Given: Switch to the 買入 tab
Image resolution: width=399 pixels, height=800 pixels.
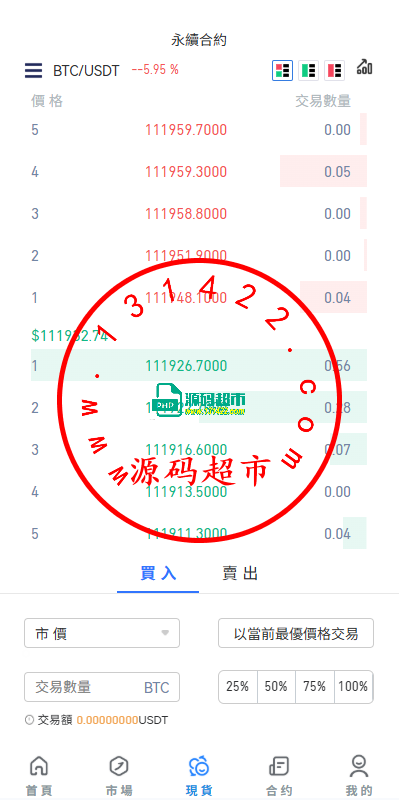Looking at the screenshot, I should click(x=158, y=573).
